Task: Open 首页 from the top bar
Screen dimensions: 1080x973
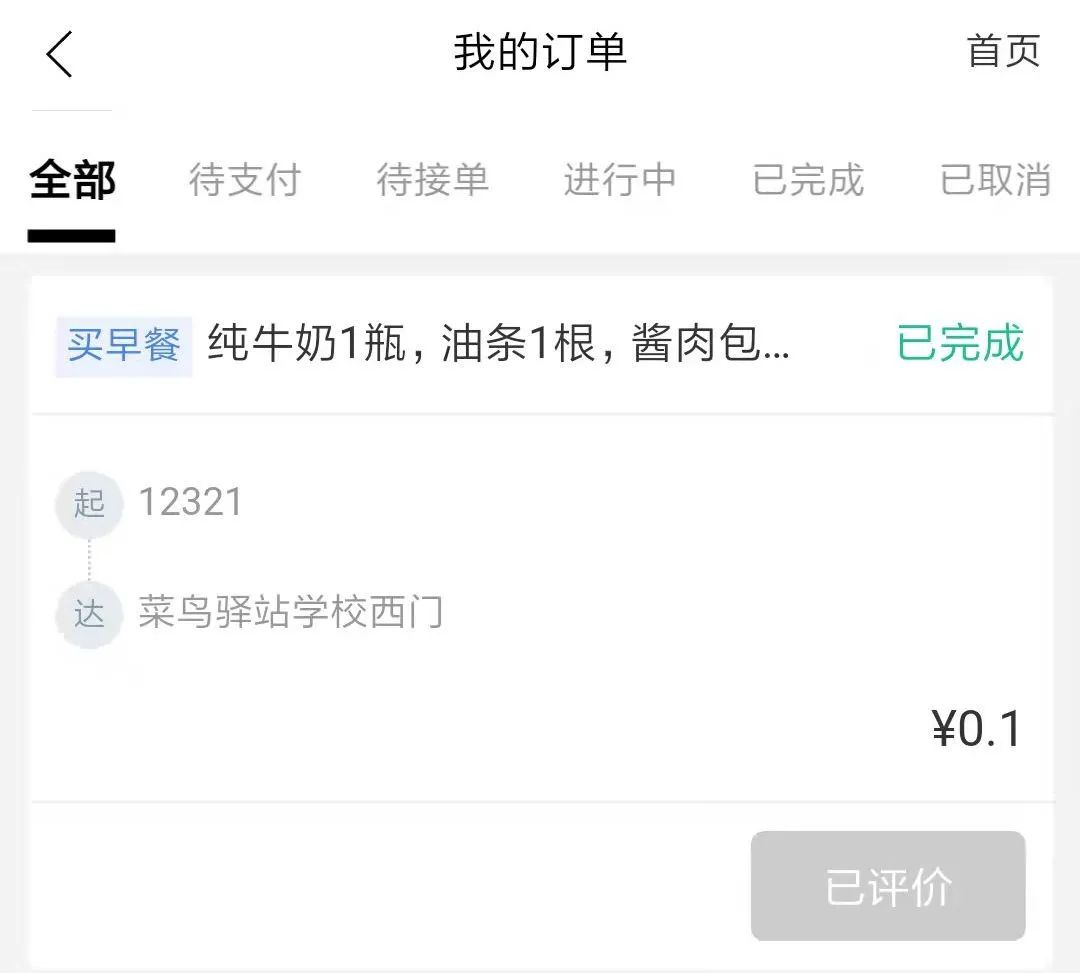Action: [x=1003, y=51]
